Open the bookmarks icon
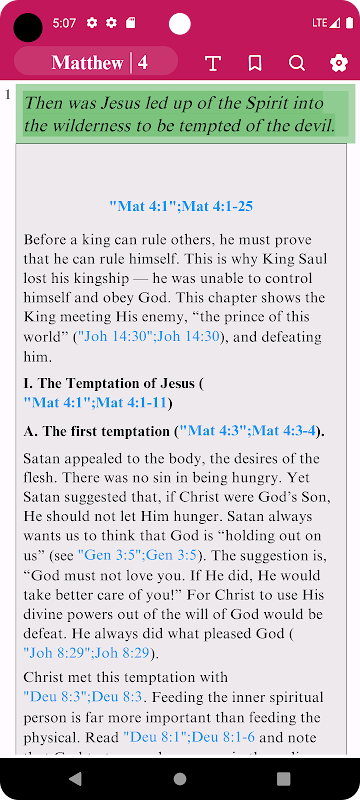Image resolution: width=360 pixels, height=800 pixels. (255, 63)
